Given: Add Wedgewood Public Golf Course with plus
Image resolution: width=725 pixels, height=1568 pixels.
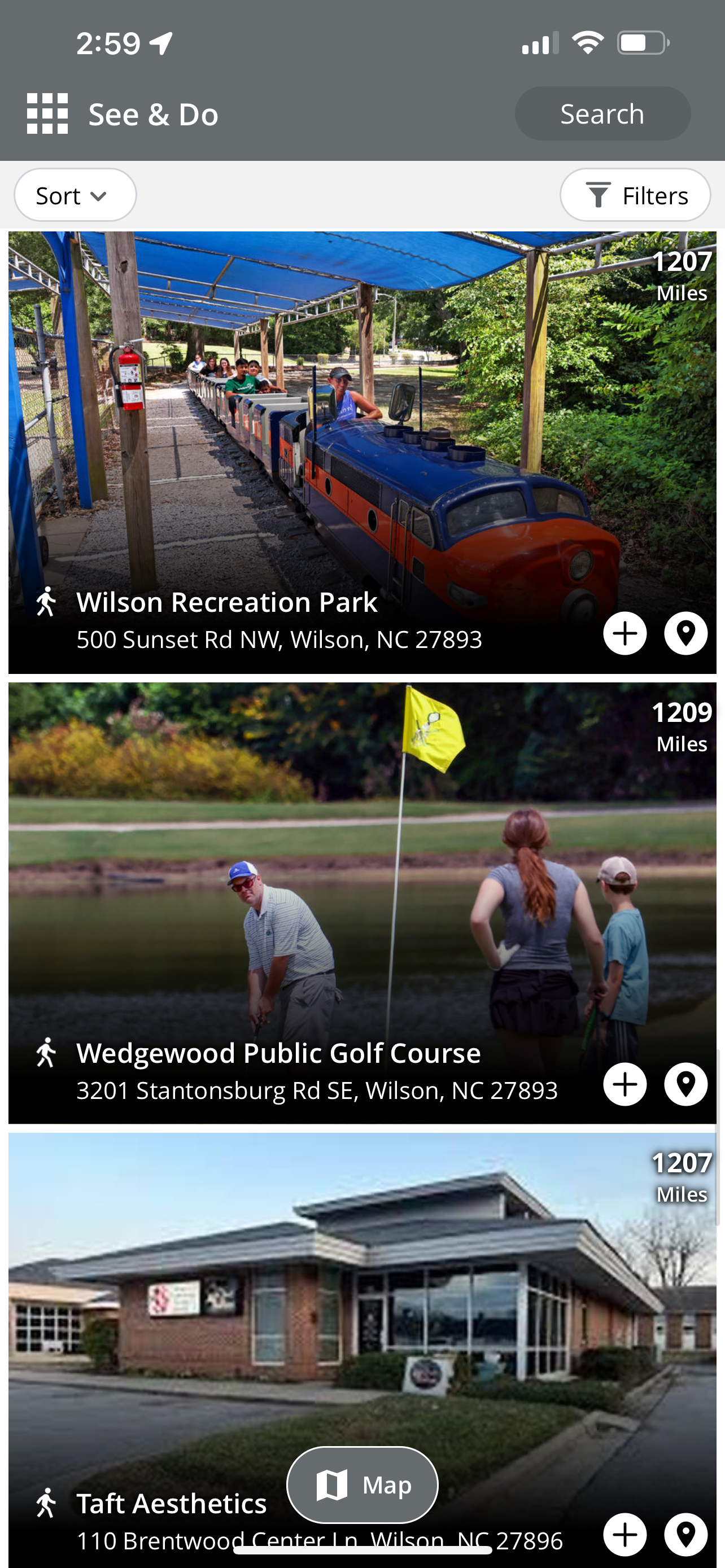Looking at the screenshot, I should point(624,1084).
